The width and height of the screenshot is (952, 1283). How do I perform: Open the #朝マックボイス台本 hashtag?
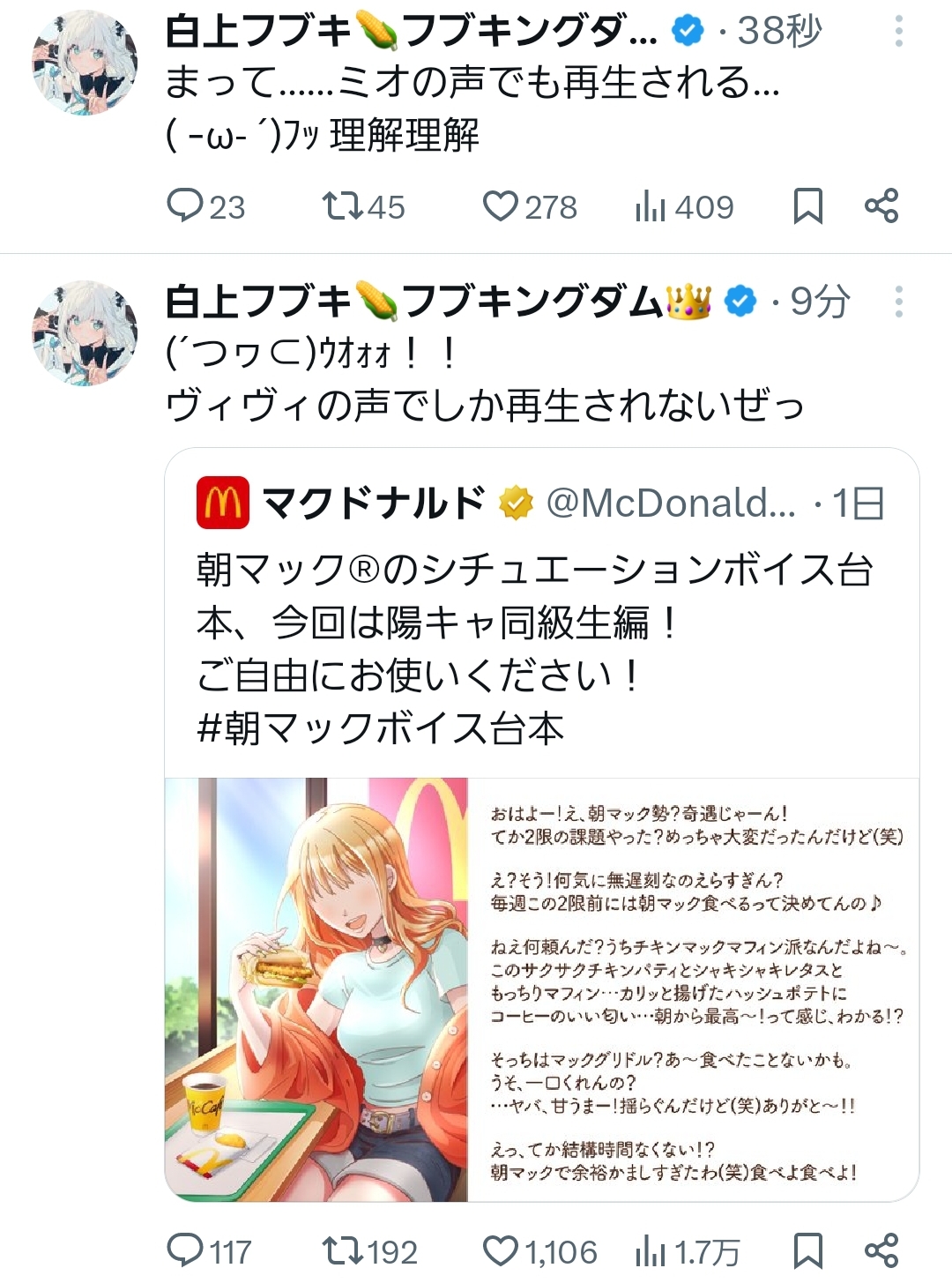[x=380, y=728]
